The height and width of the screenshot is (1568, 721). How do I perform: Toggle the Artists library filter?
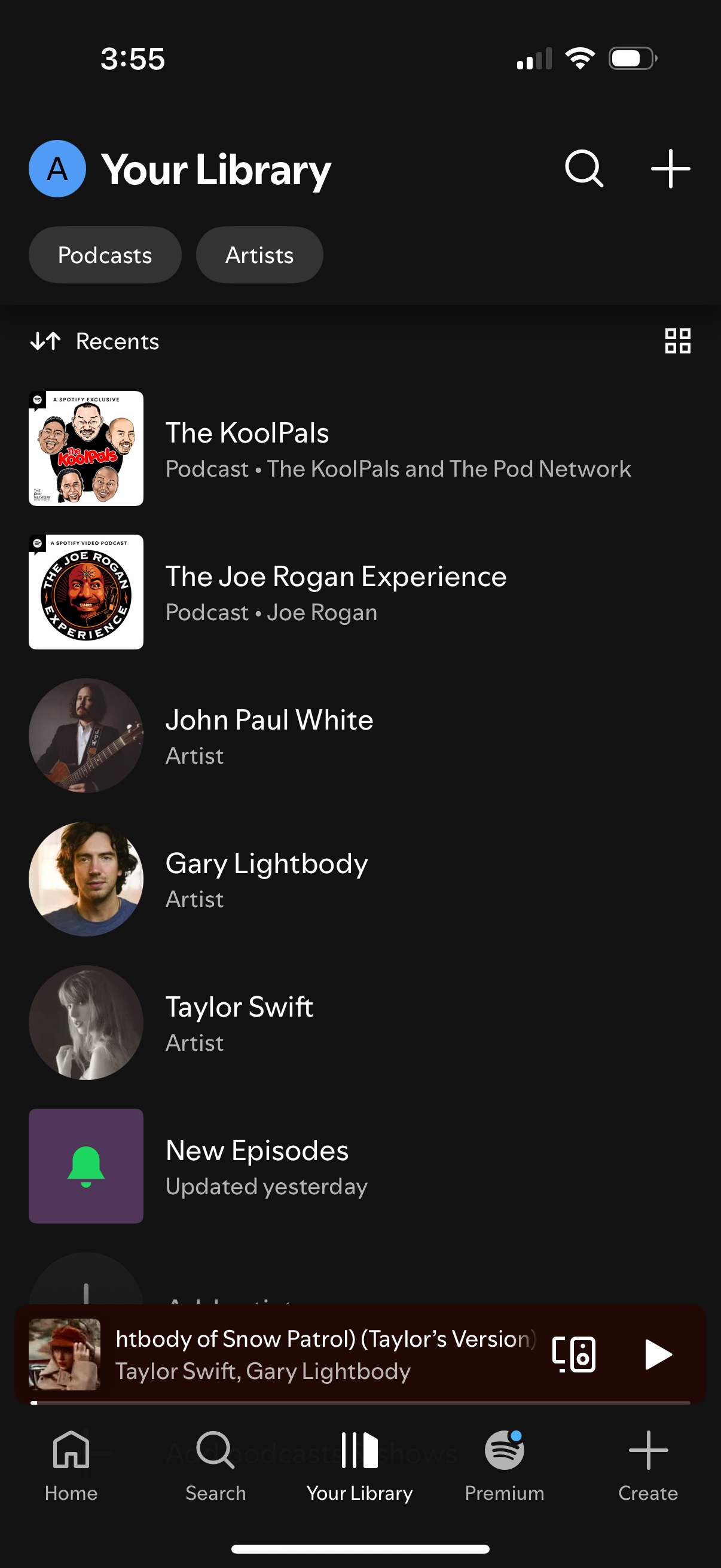[259, 254]
